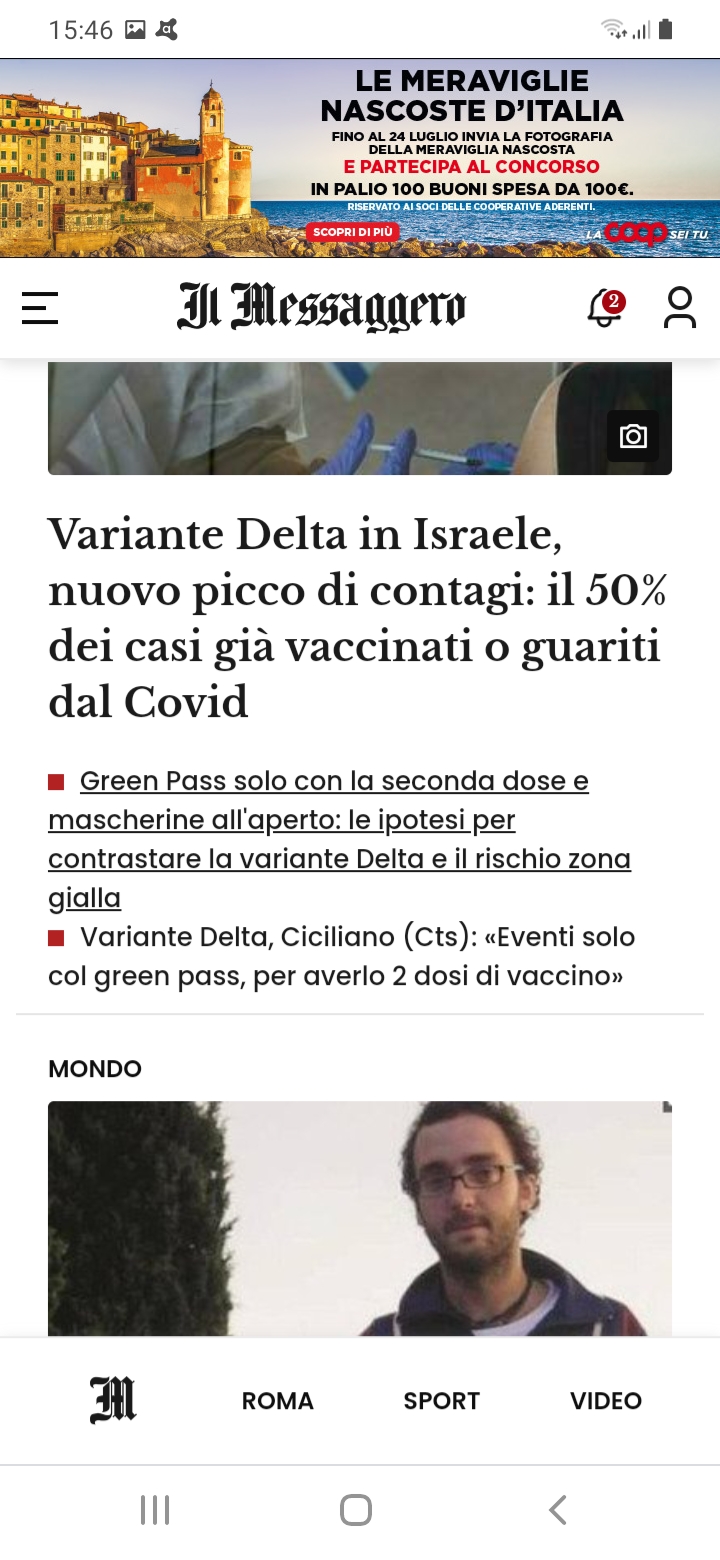Screen dimensions: 720x1560
Task: Open the vaccine photo gallery camera icon
Action: point(633,436)
